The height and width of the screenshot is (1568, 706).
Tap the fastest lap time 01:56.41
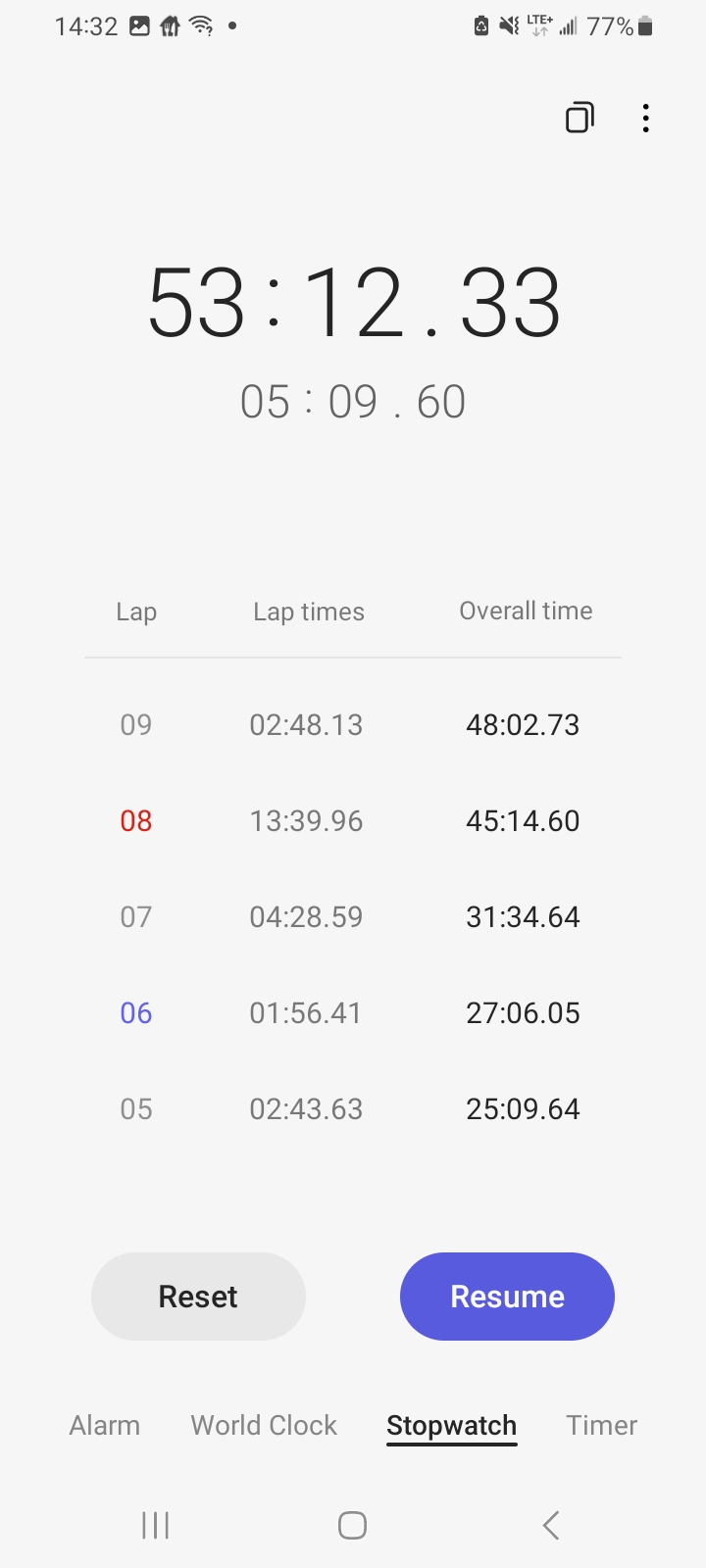click(x=305, y=1013)
